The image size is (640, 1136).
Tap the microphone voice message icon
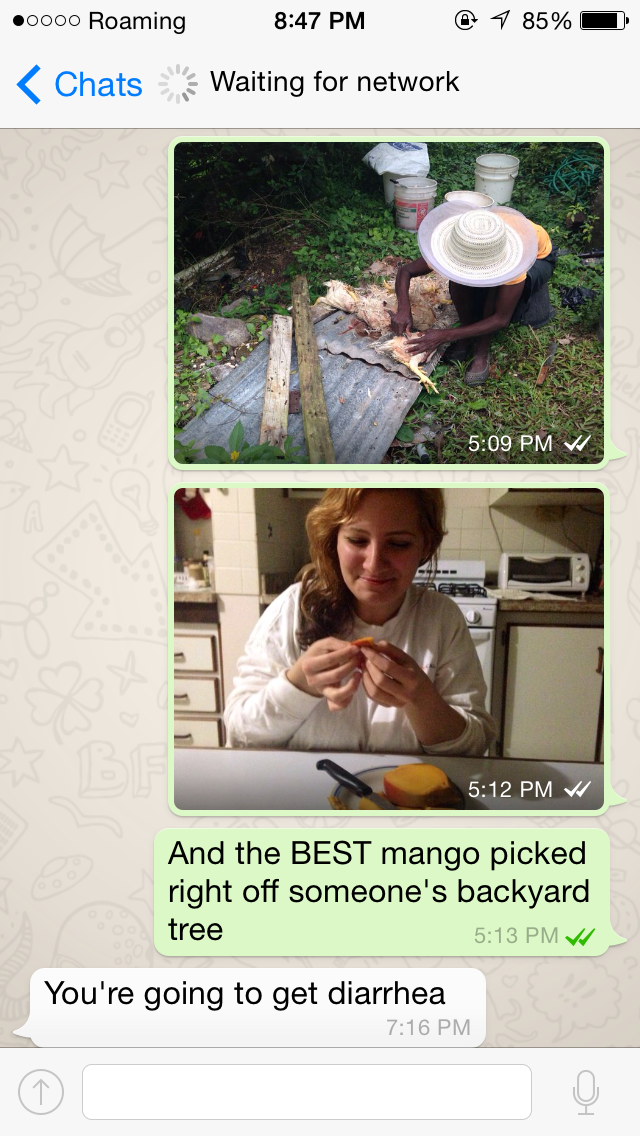pos(586,1092)
